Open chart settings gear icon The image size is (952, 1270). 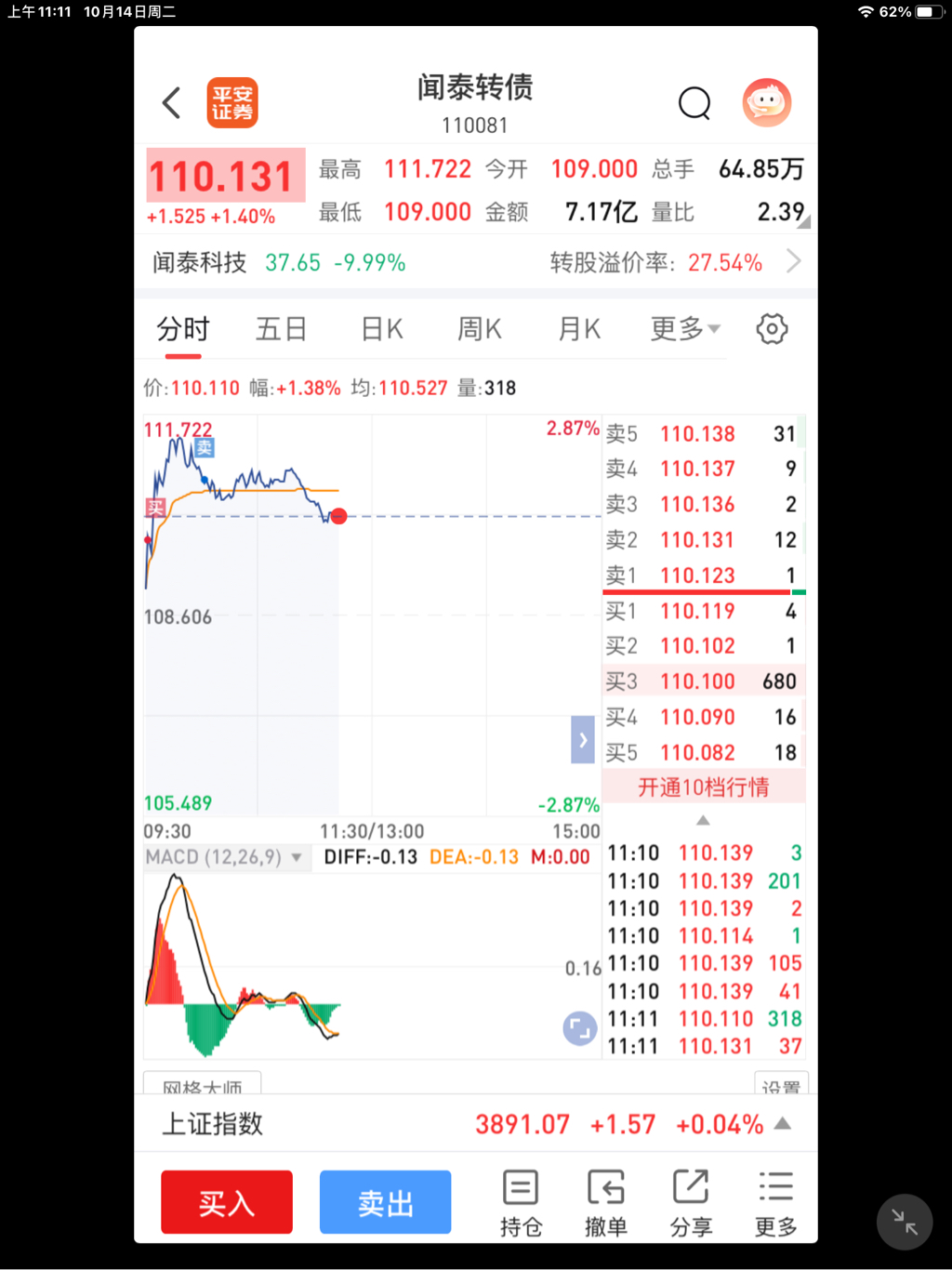772,329
